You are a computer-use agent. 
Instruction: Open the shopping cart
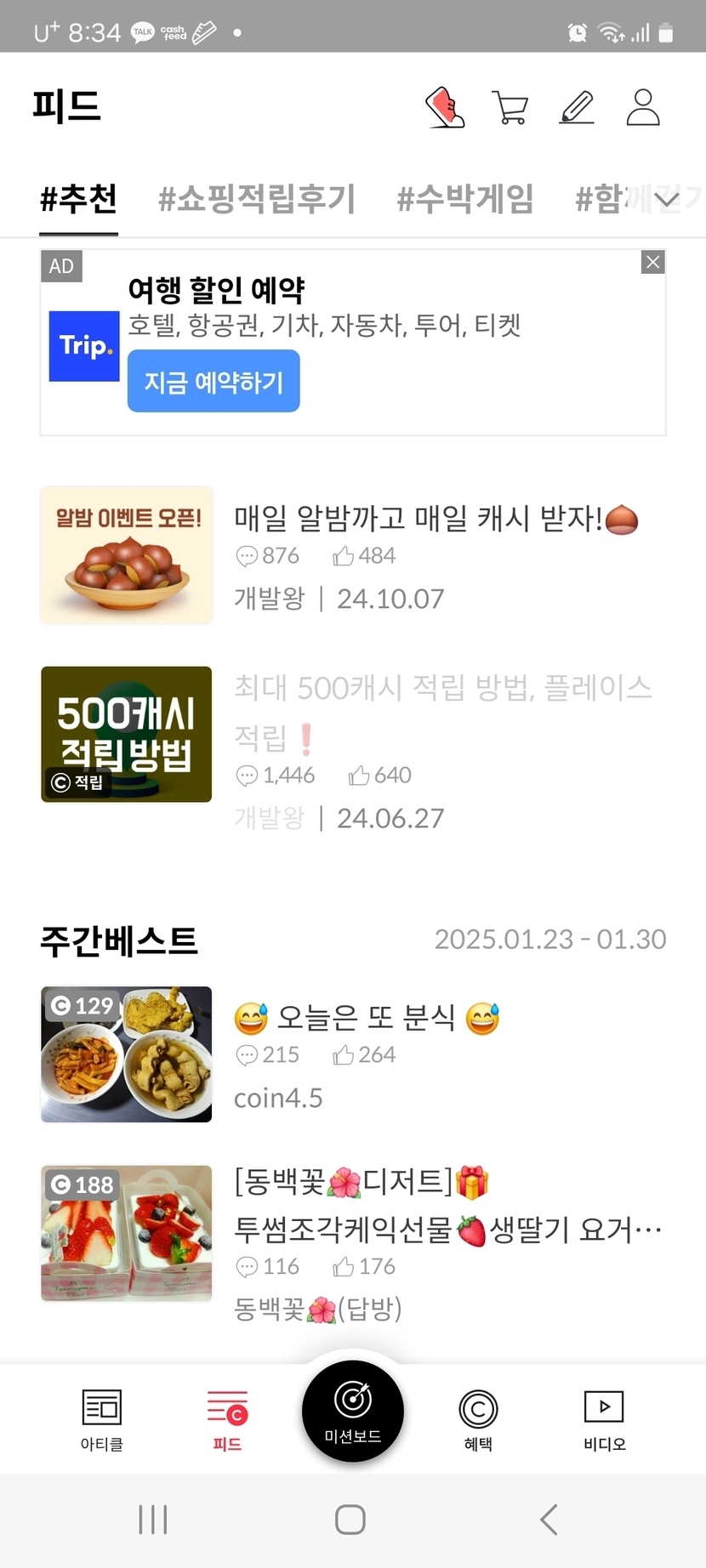(510, 108)
